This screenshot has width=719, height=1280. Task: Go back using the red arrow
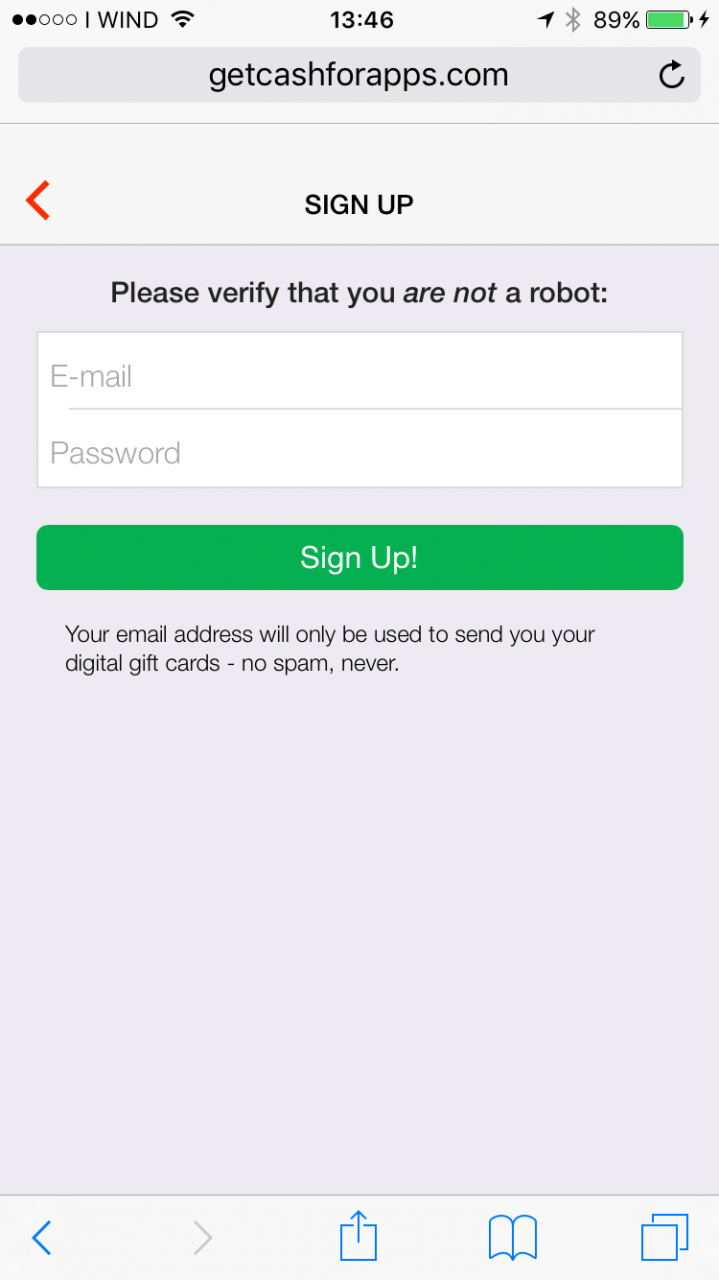[x=38, y=200]
